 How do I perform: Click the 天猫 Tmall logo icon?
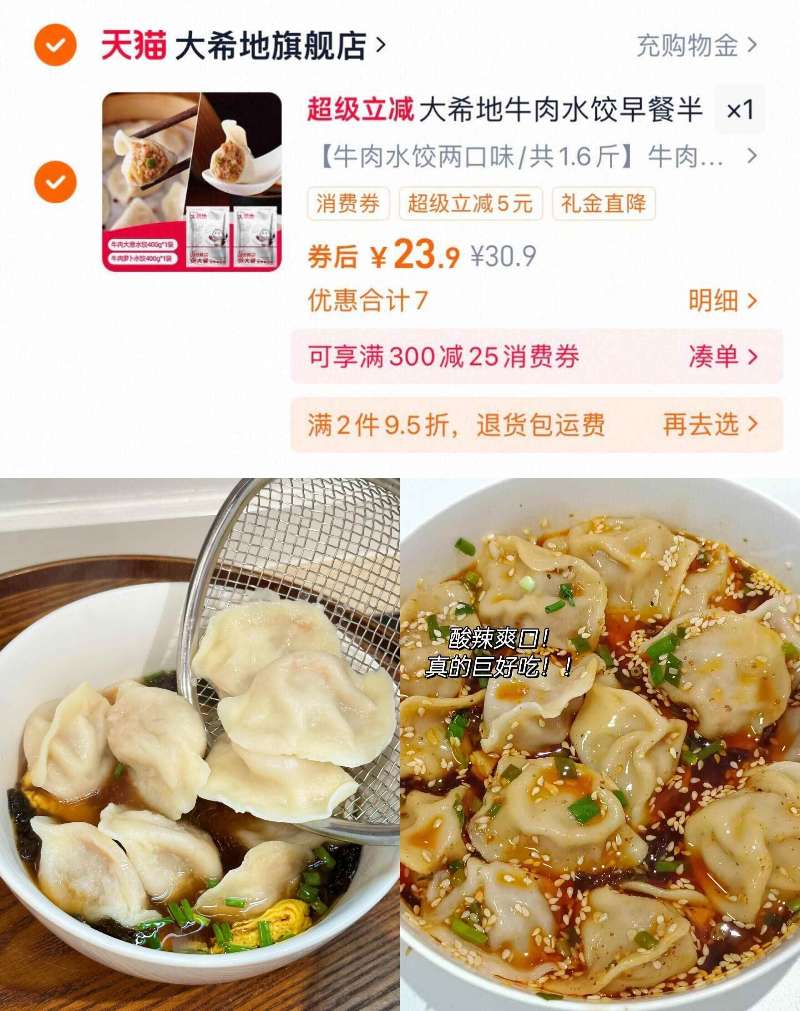[x=133, y=43]
